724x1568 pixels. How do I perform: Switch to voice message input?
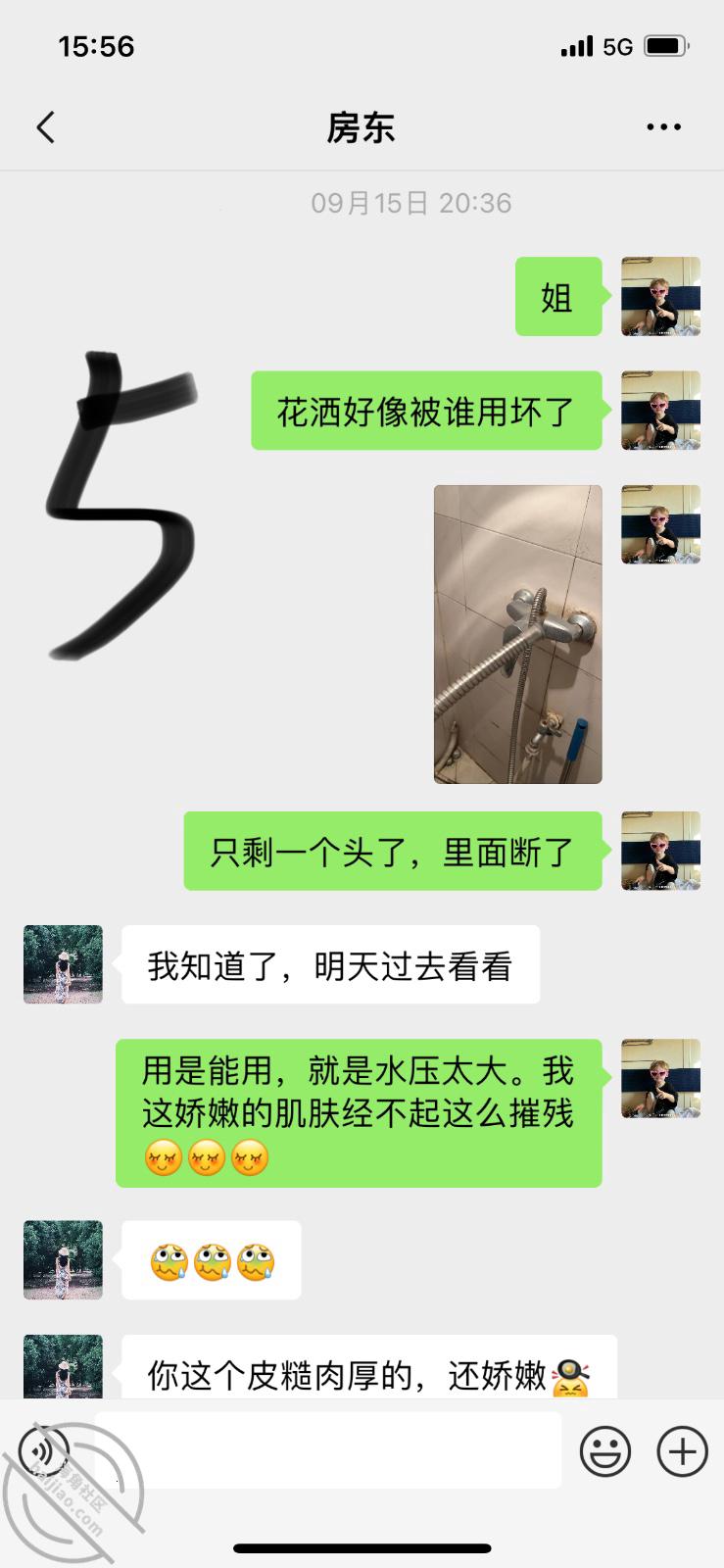[x=44, y=1450]
